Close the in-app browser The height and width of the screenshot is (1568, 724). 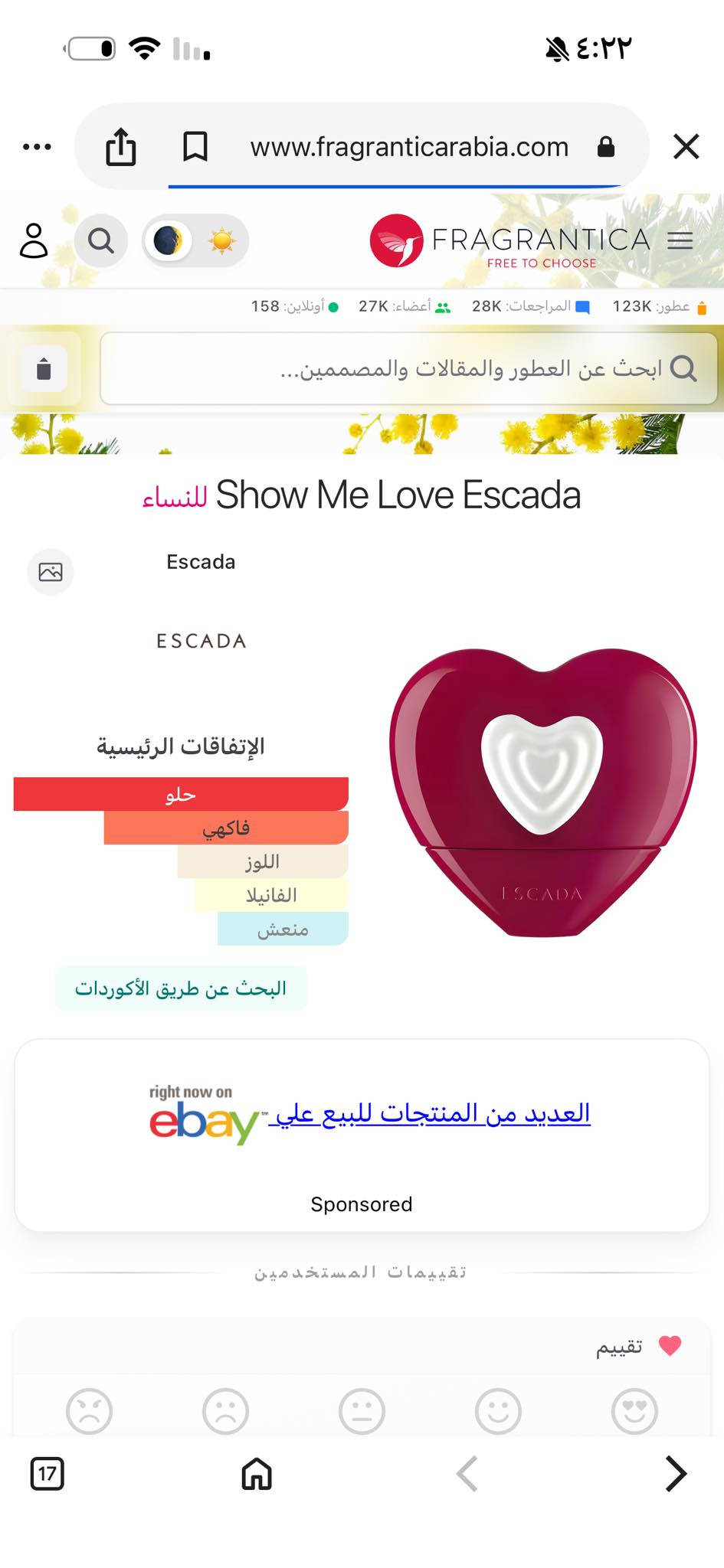(x=686, y=146)
